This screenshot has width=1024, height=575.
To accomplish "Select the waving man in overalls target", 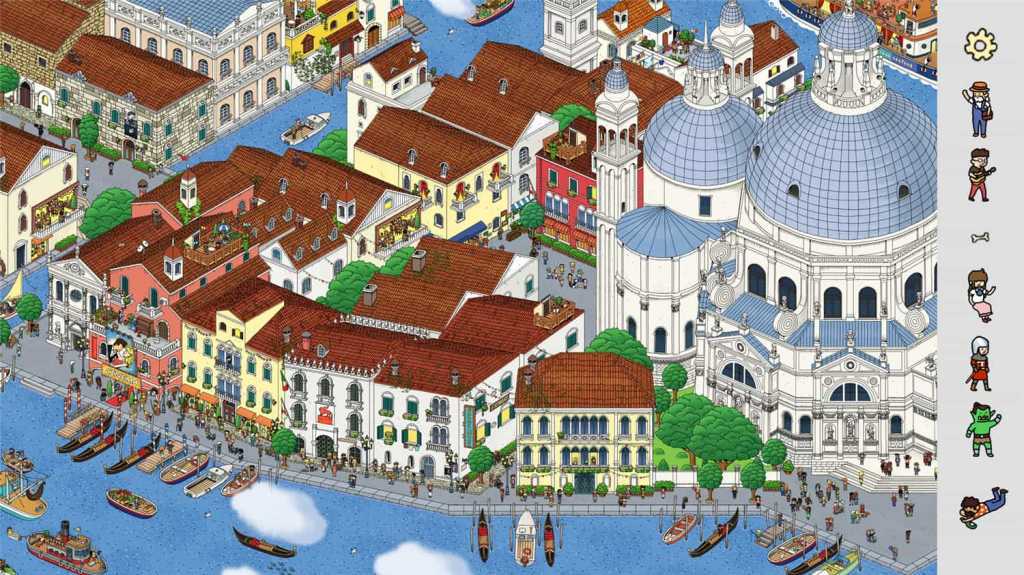I will coord(978,109).
